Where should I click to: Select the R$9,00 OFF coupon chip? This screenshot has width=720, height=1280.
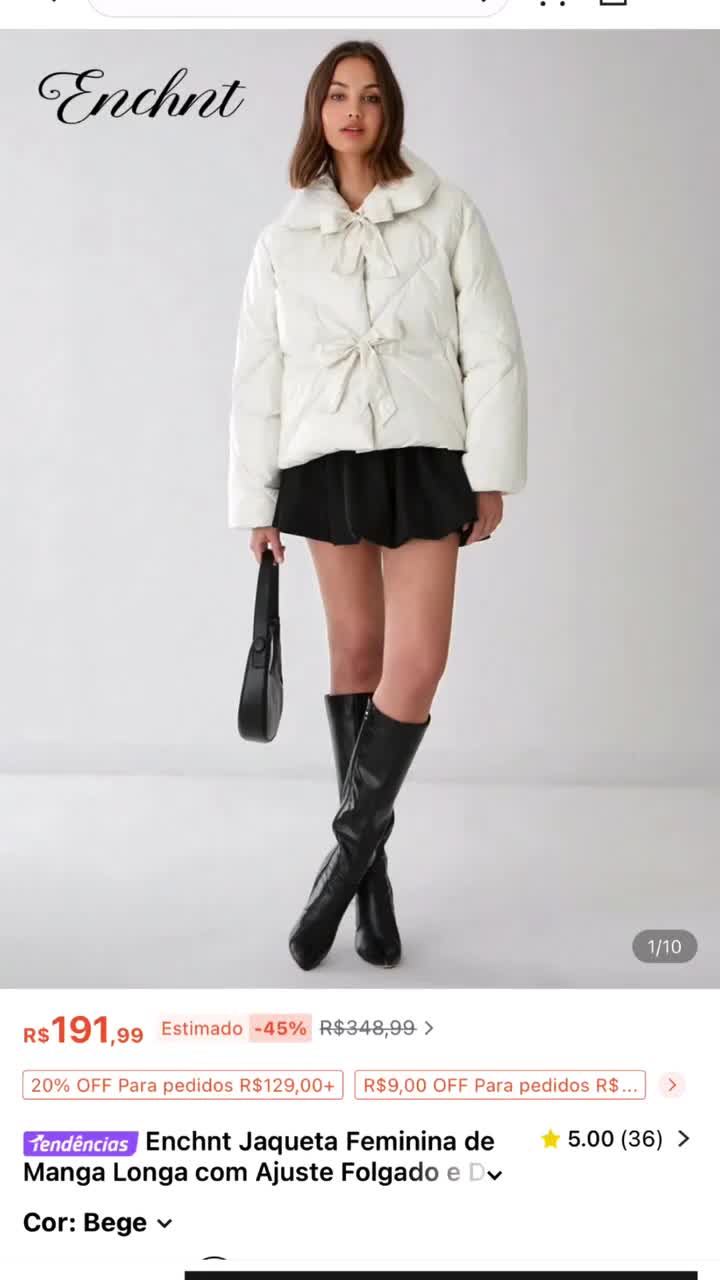click(500, 1085)
